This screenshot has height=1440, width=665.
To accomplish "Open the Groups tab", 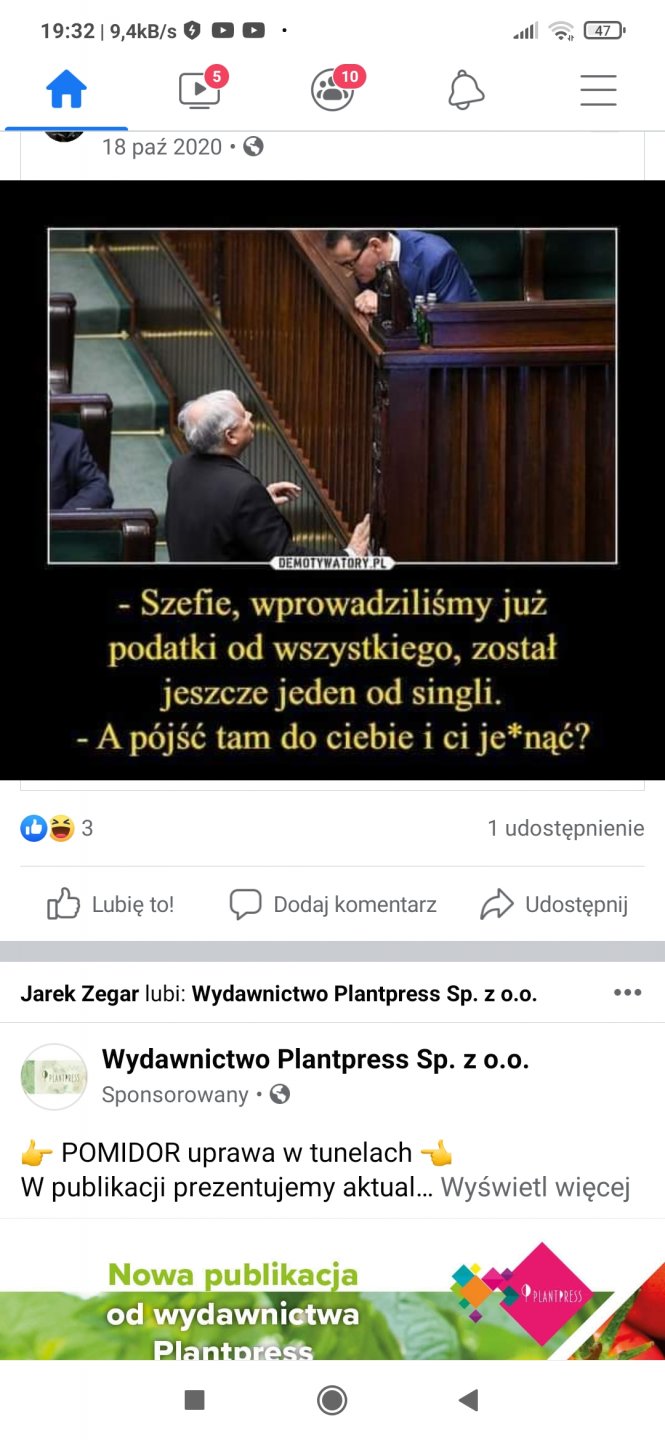I will [332, 91].
